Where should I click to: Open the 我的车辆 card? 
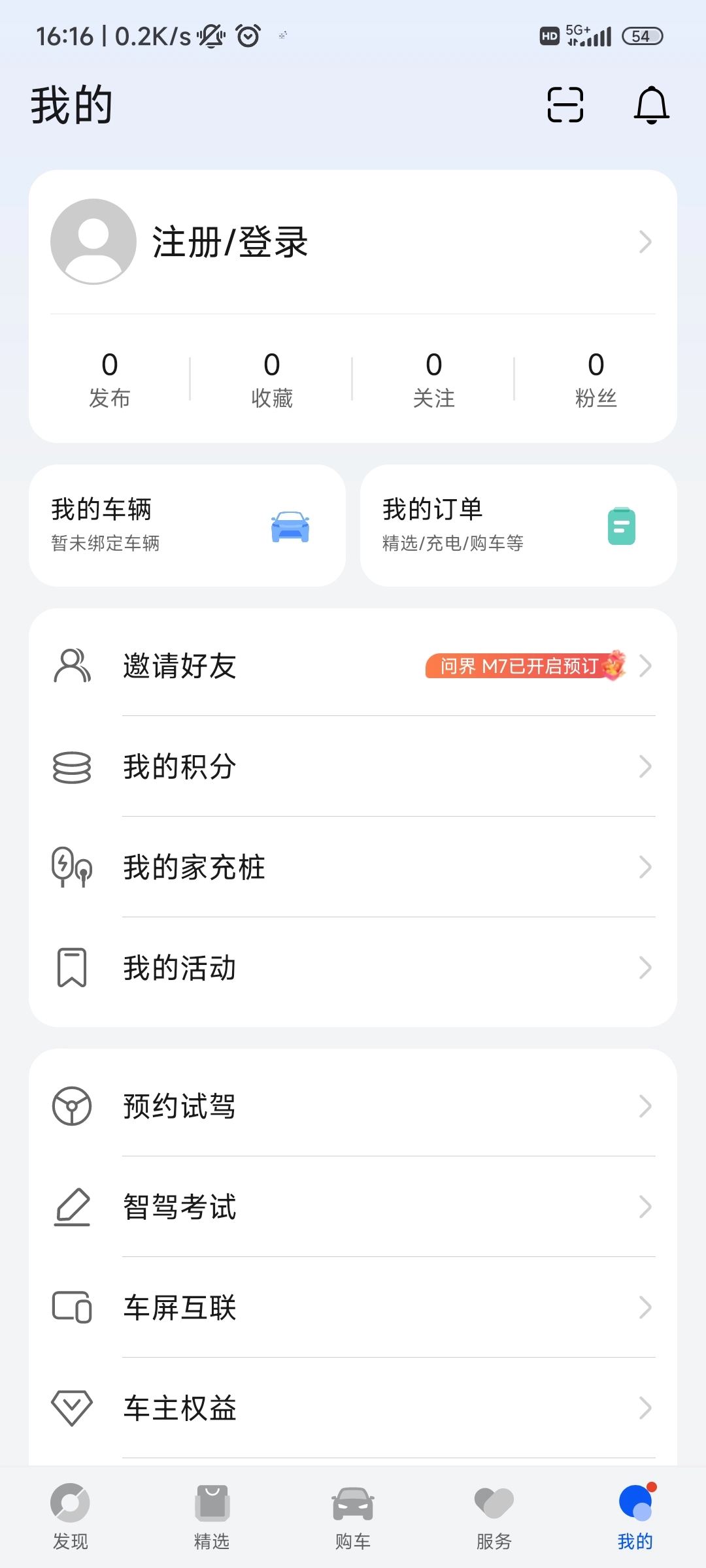[x=187, y=525]
